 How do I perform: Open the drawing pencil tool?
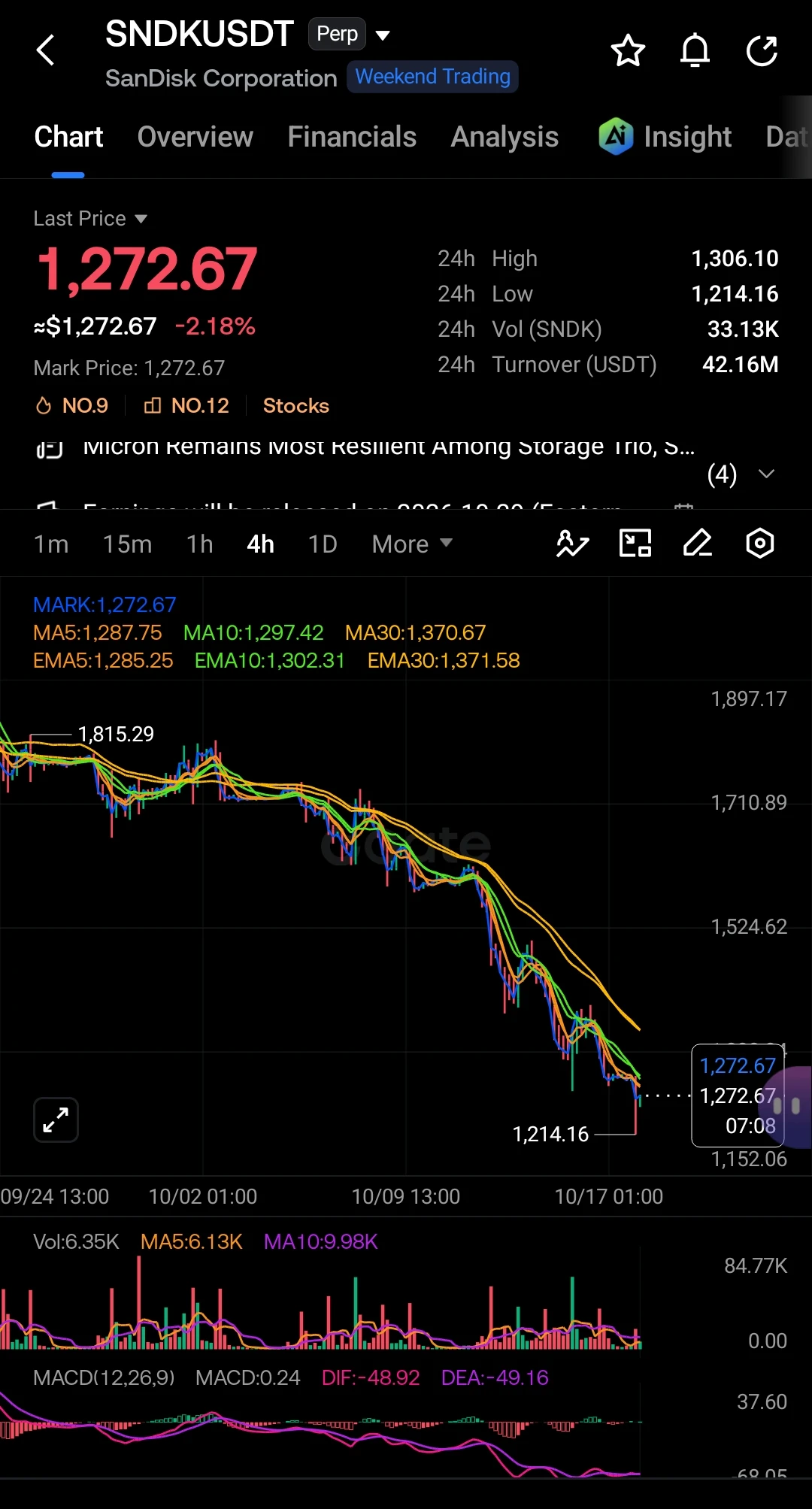(x=698, y=543)
